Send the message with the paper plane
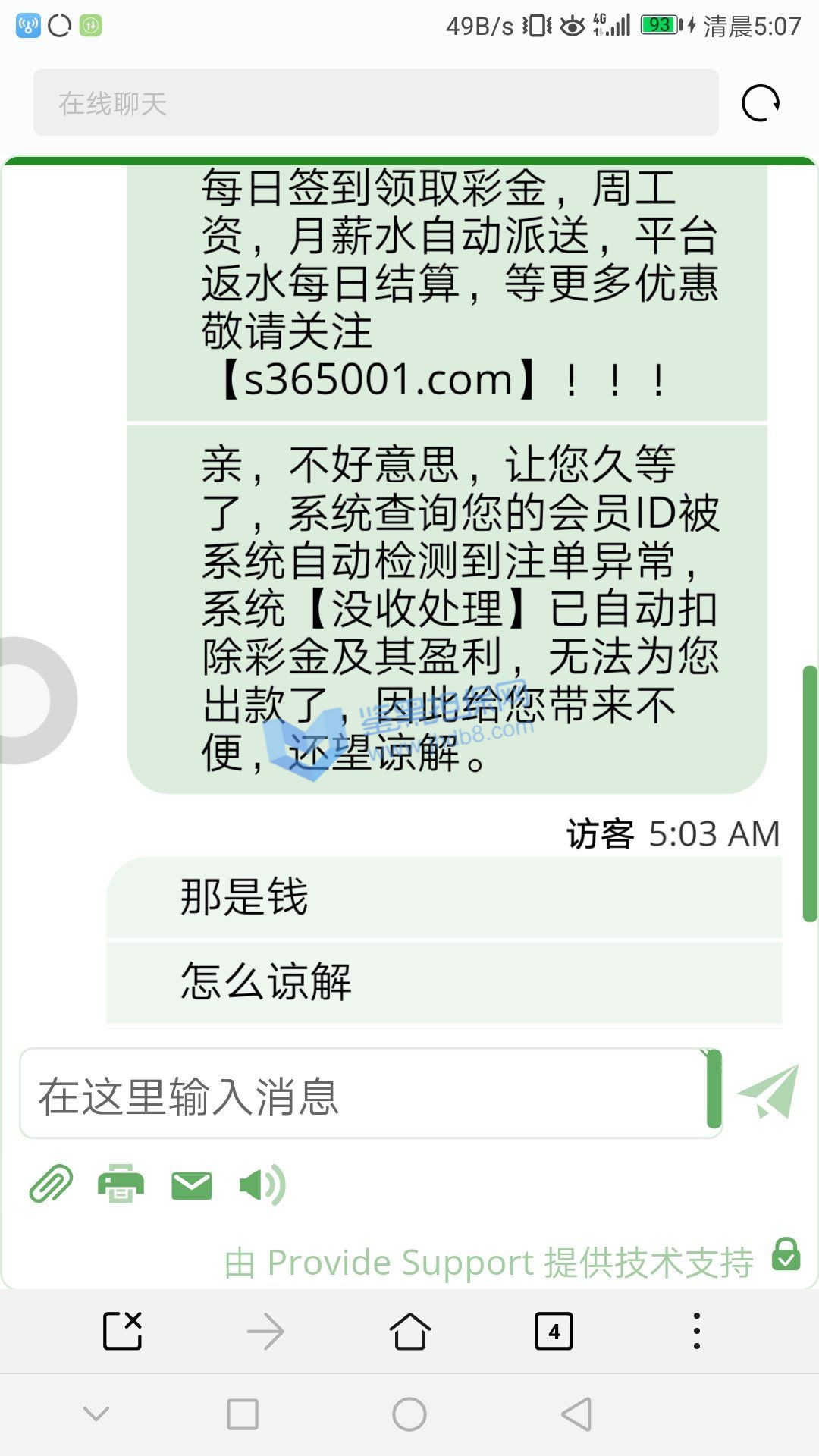Viewport: 819px width, 1456px height. pyautogui.click(x=768, y=1093)
